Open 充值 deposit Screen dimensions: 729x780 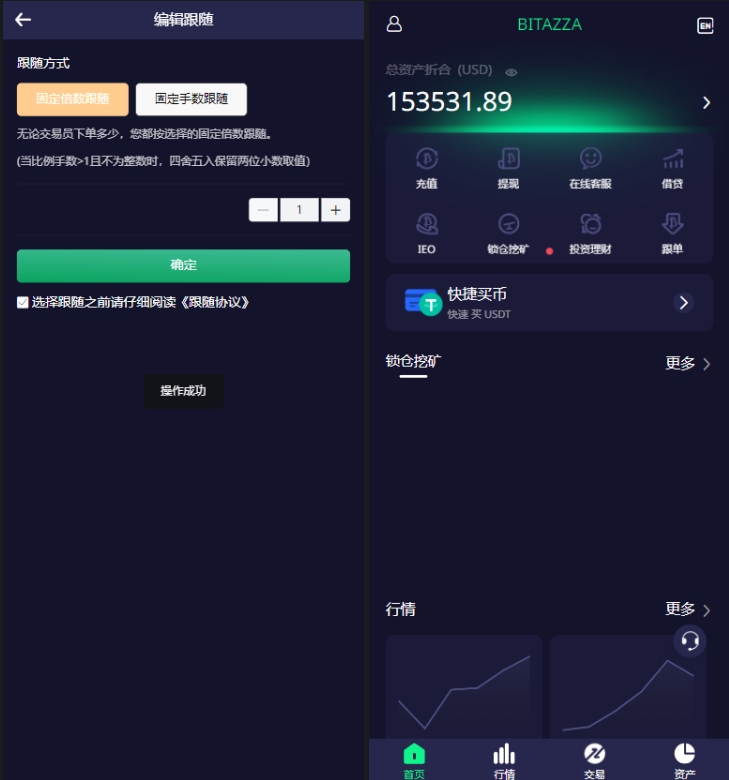point(427,167)
